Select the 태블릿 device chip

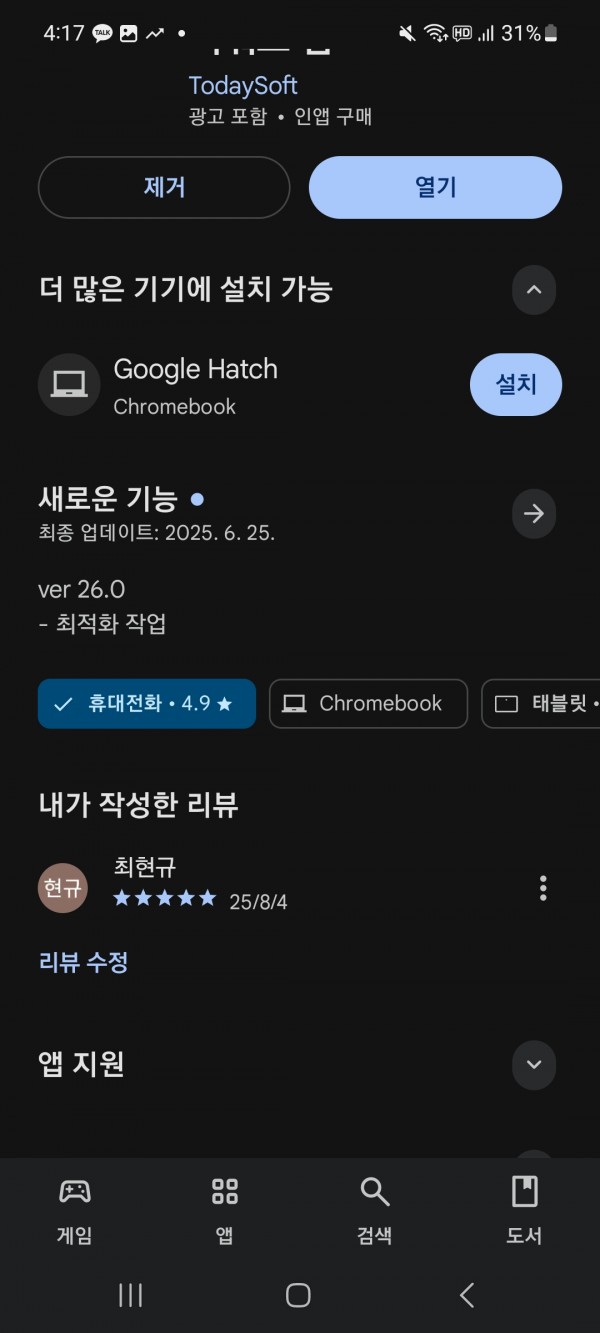tap(541, 703)
